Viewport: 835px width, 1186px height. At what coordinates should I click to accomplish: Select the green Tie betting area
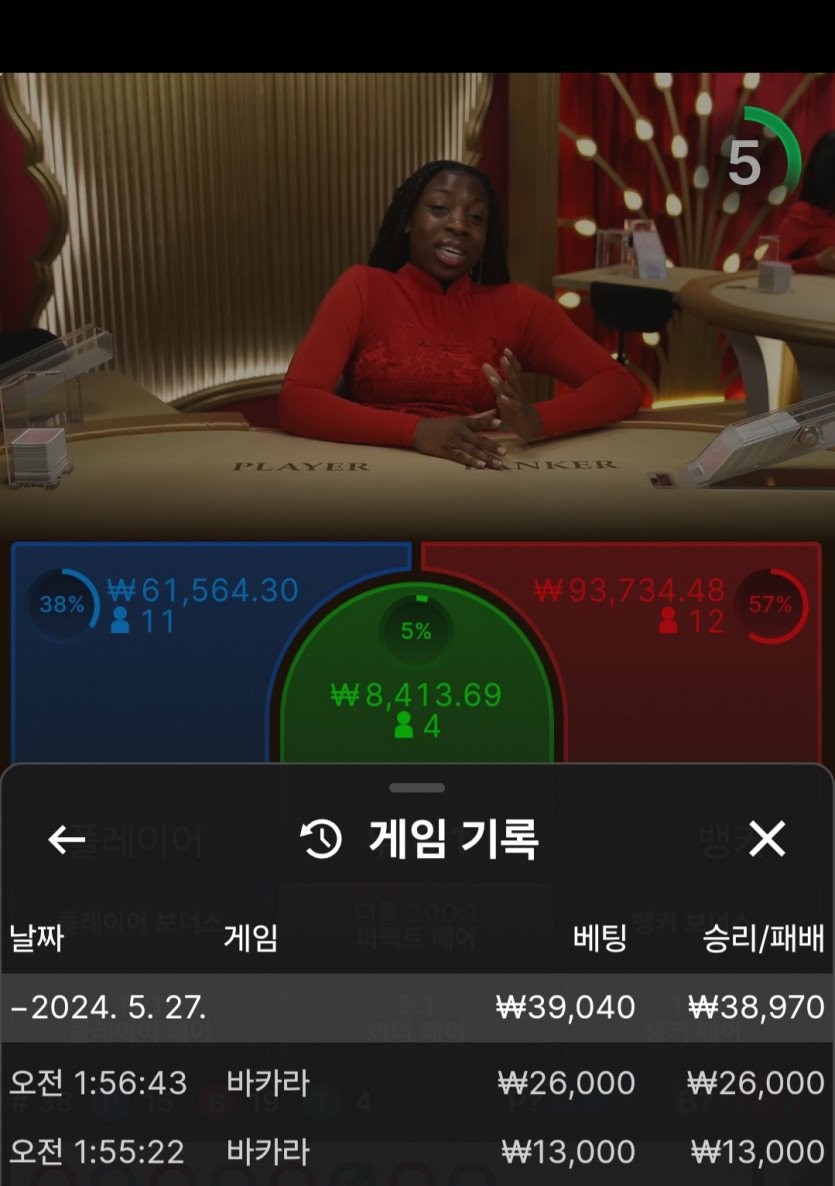tap(416, 690)
